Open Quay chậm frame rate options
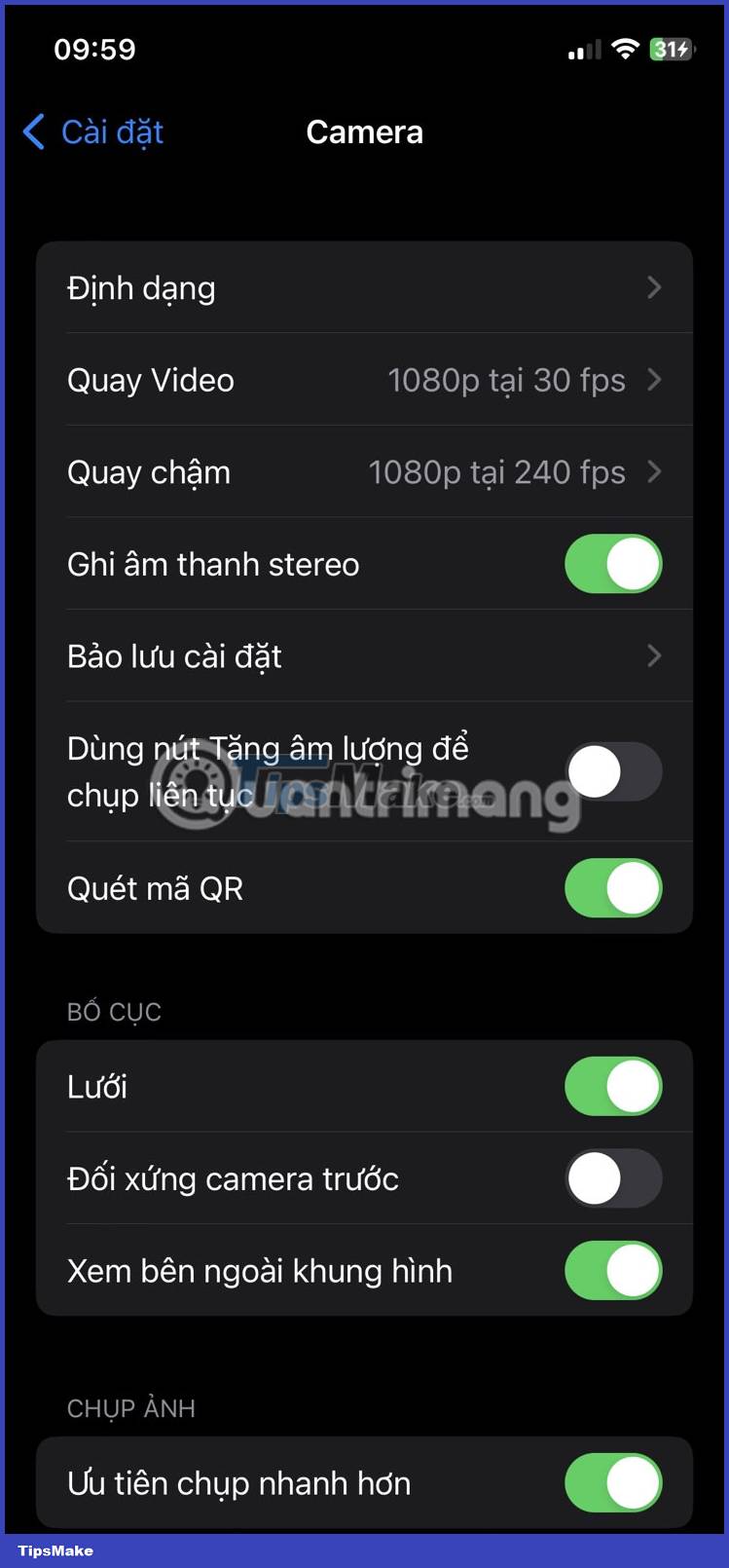 (364, 472)
